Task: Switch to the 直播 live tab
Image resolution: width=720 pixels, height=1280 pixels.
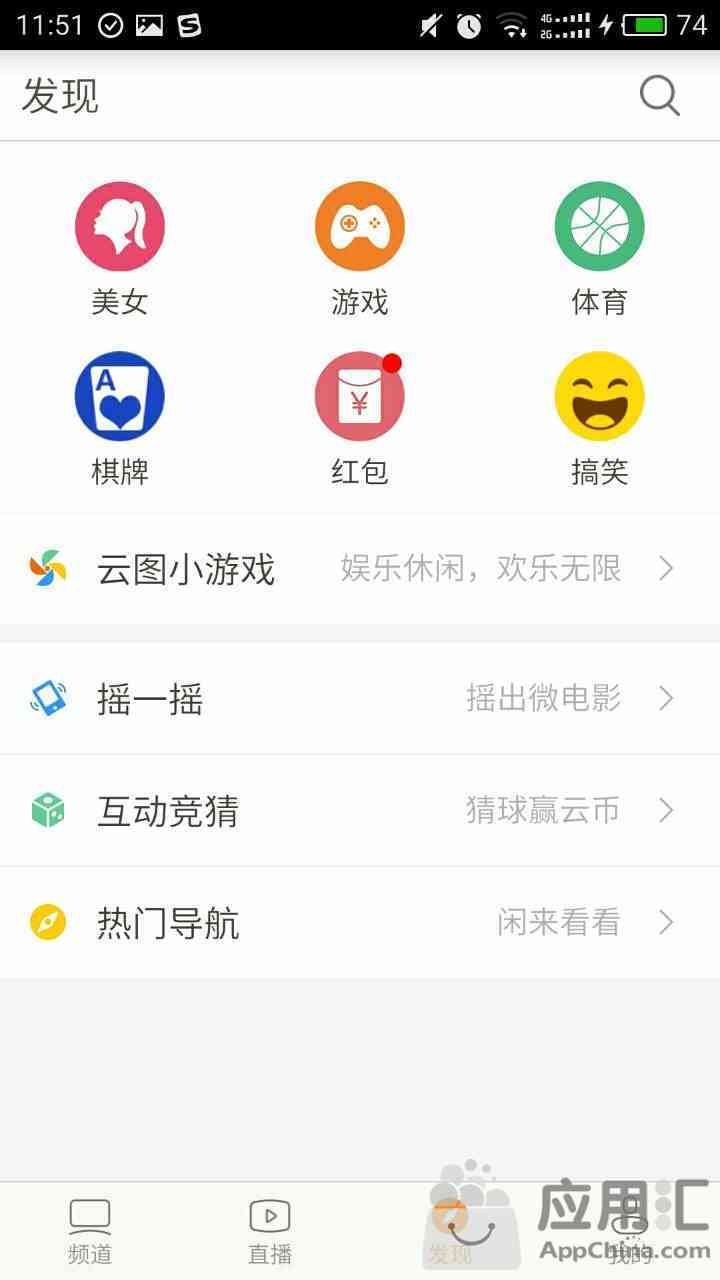Action: click(270, 1232)
